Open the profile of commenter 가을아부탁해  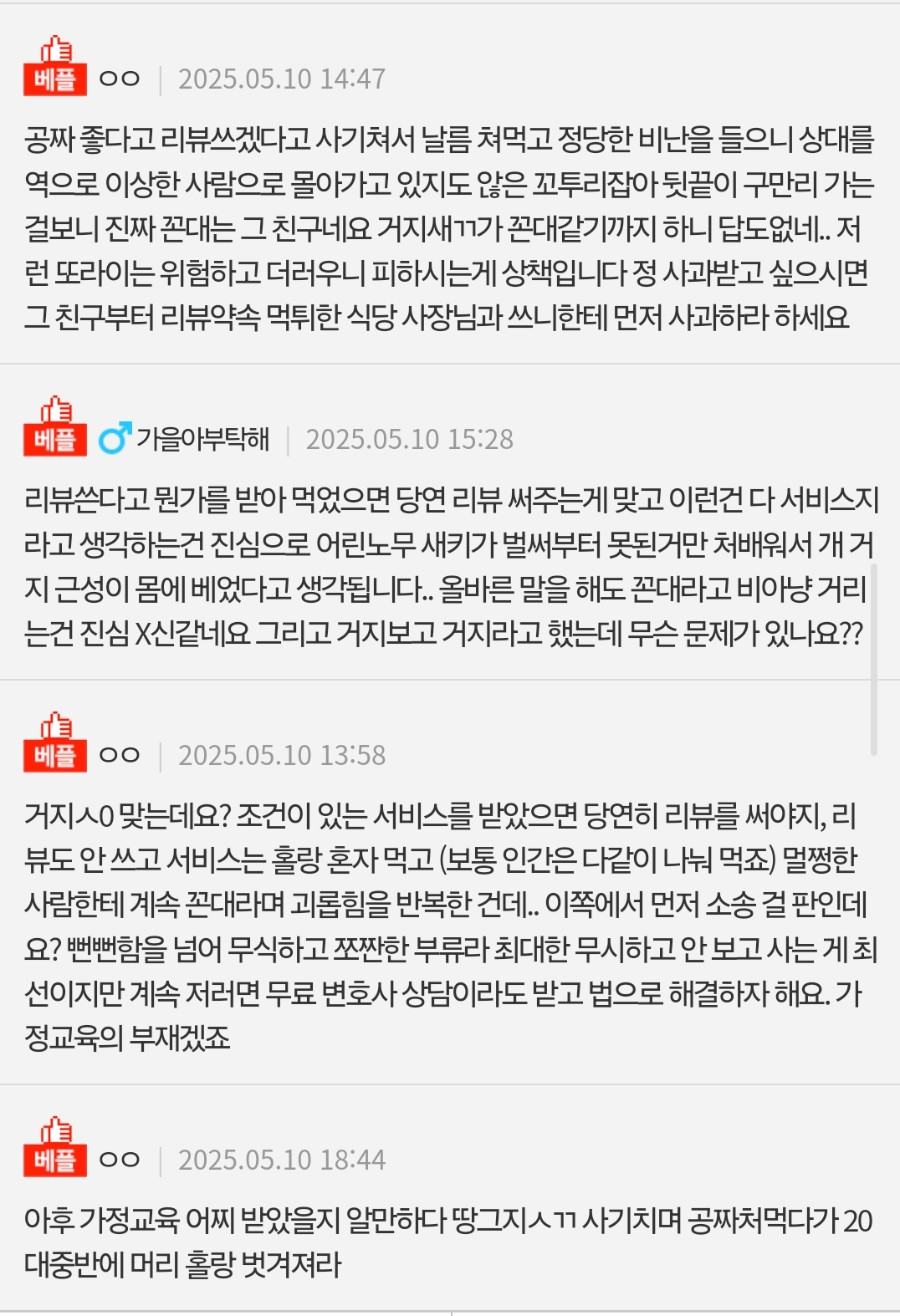coord(202,438)
